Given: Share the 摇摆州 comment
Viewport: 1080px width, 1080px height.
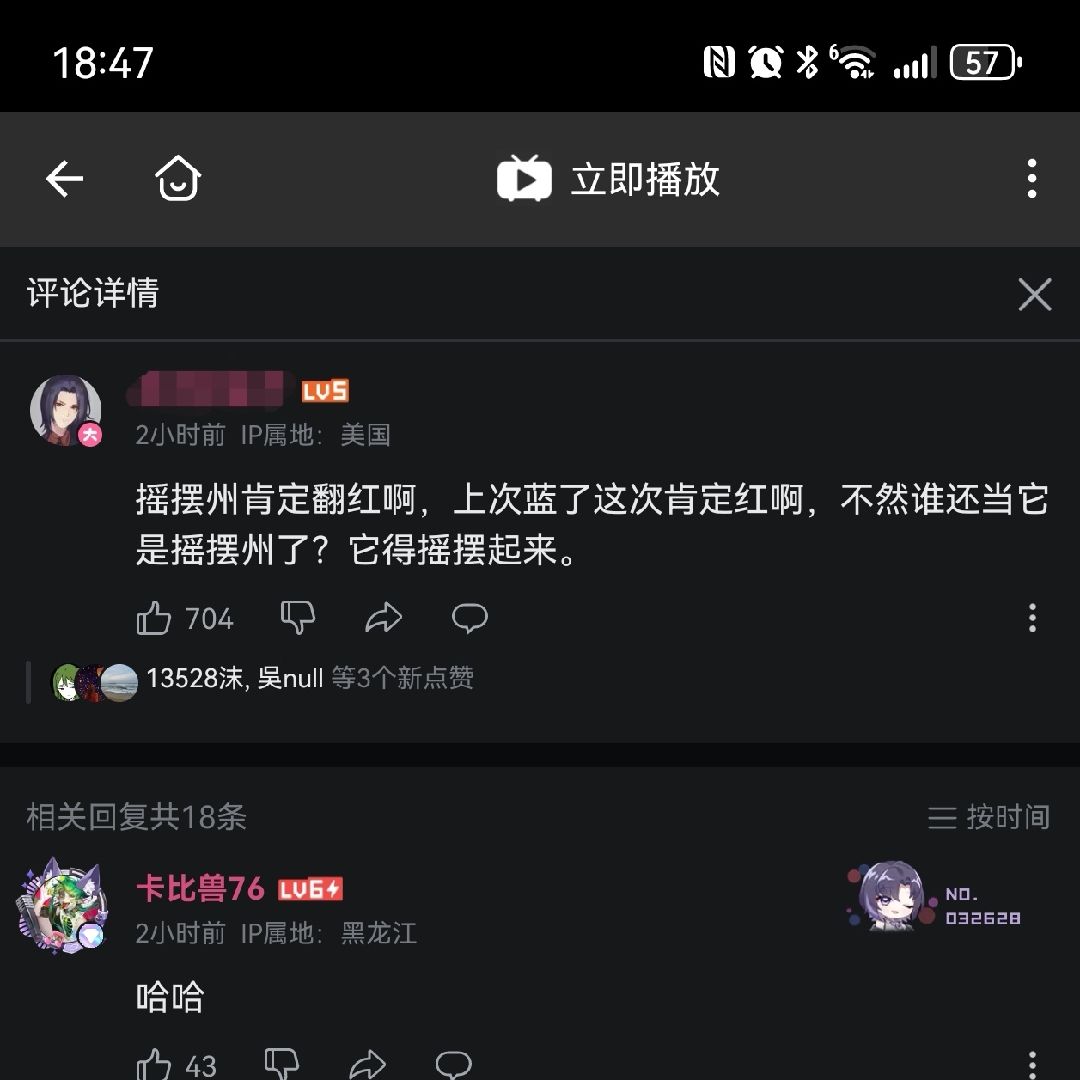Looking at the screenshot, I should [x=383, y=619].
